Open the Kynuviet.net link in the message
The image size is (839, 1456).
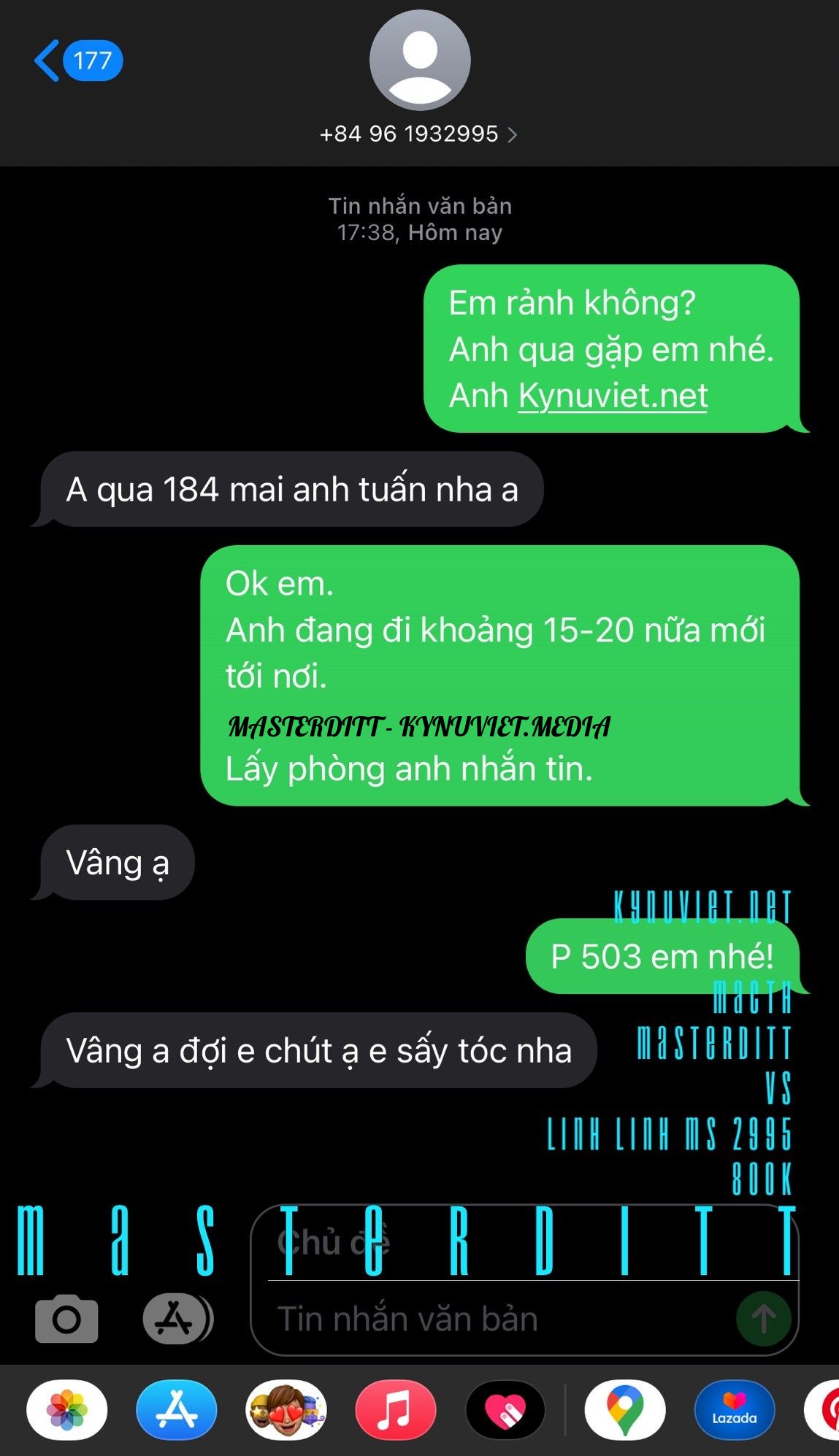point(612,396)
